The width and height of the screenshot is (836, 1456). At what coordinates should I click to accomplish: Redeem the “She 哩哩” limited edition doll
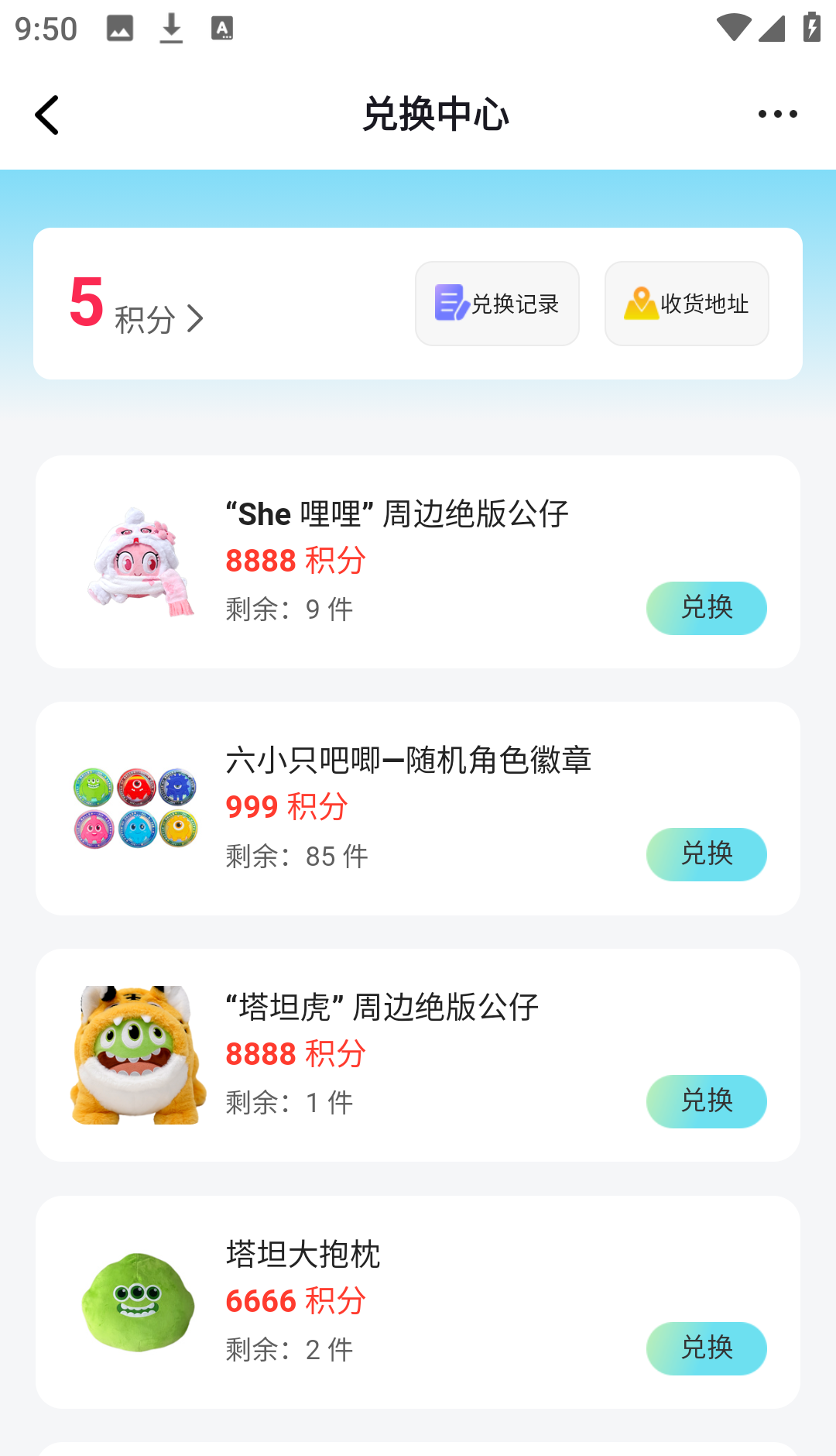click(x=706, y=609)
